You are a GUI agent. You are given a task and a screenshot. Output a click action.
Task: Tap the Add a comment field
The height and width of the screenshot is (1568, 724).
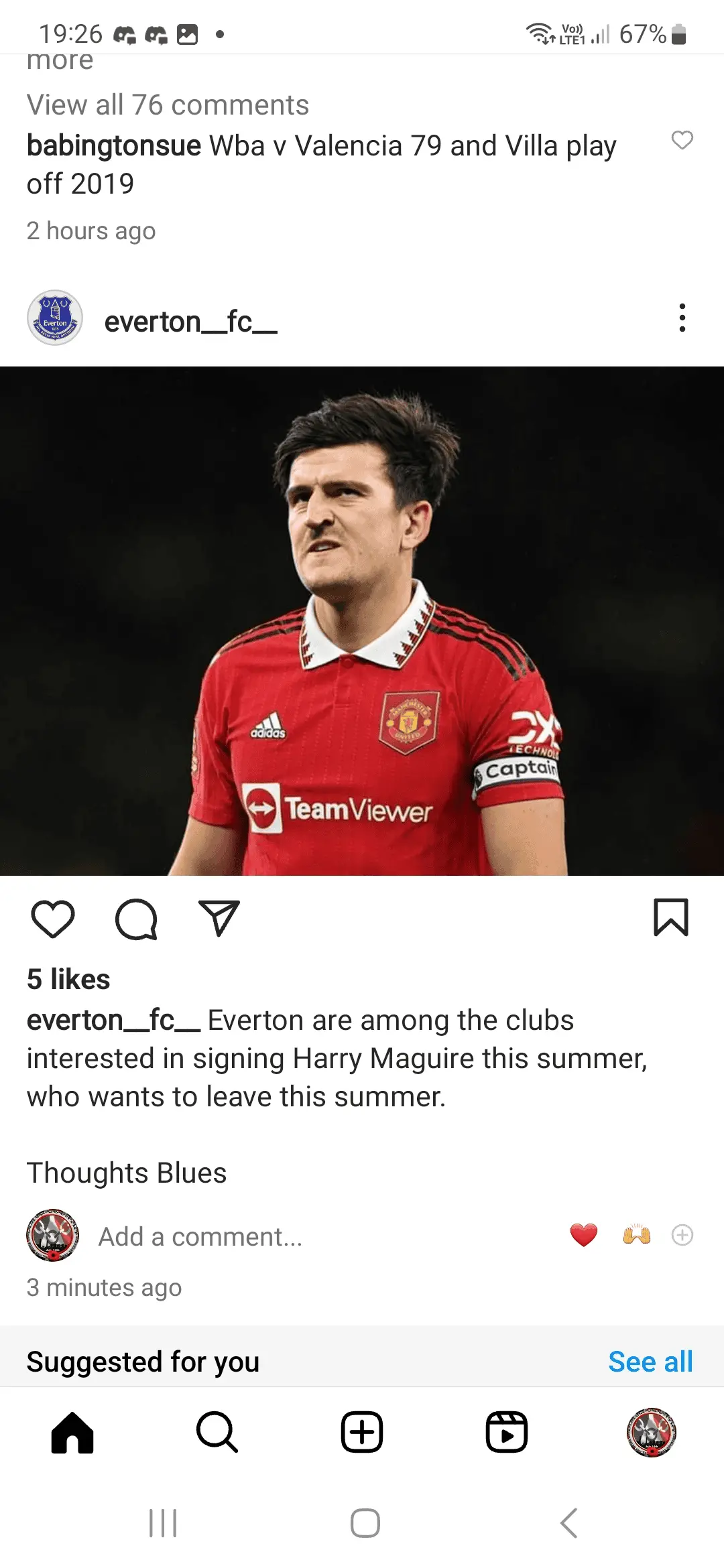pyautogui.click(x=200, y=1236)
